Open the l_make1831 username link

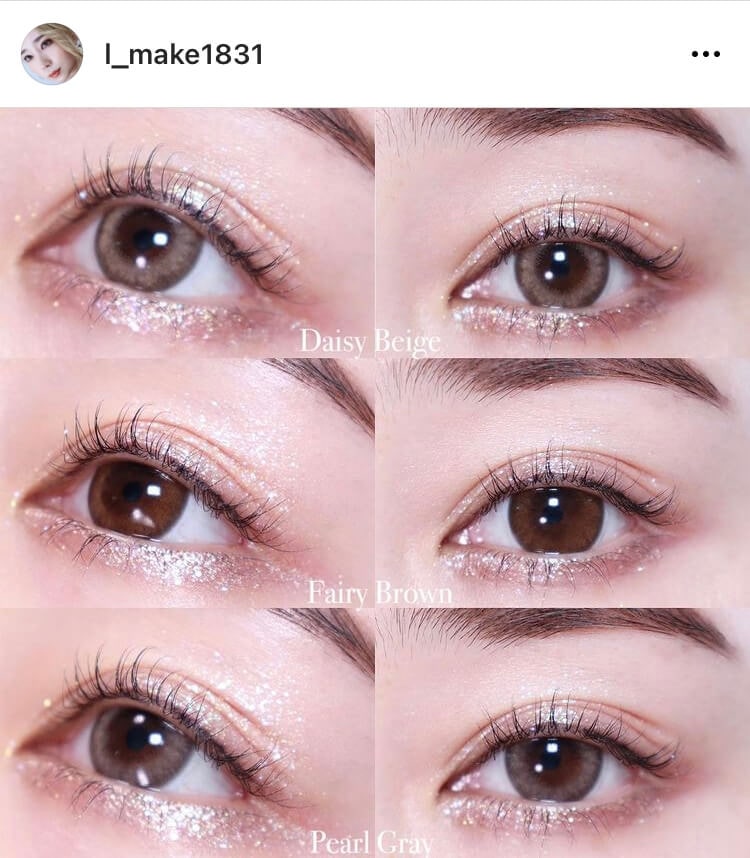click(184, 54)
